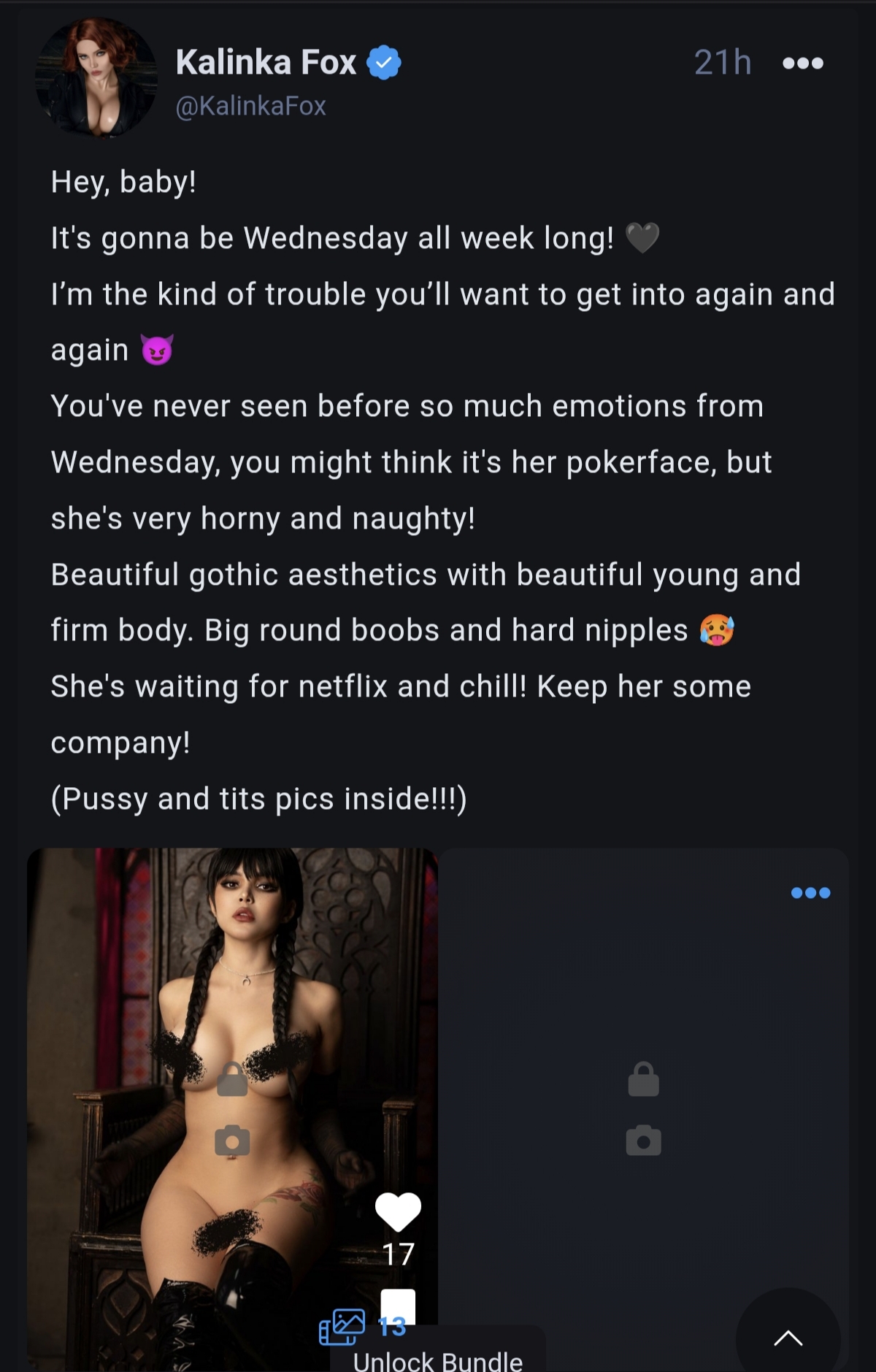Open the blue three-dot media options
Screen dimensions: 876x1372
810,893
